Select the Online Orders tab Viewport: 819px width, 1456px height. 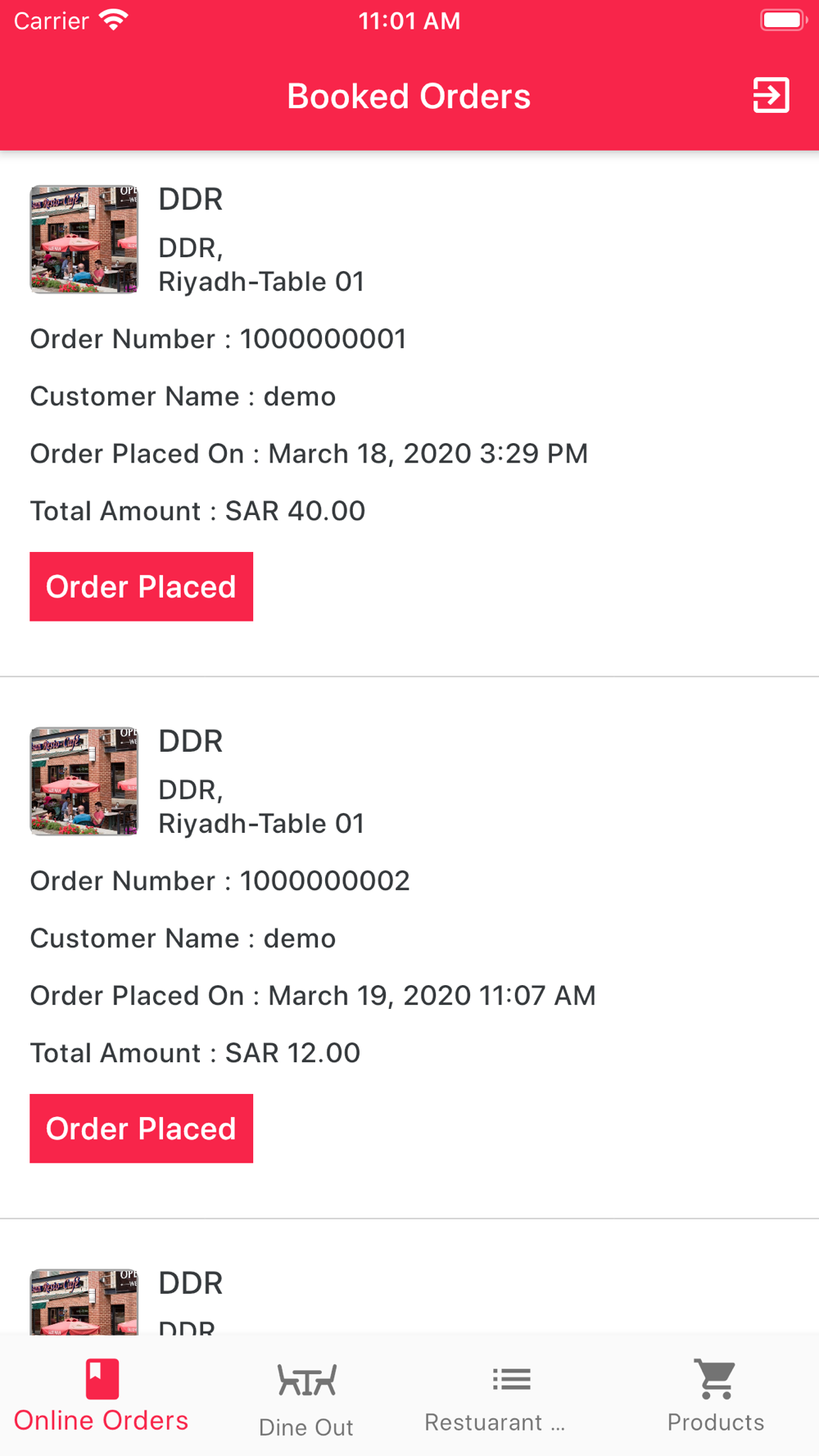102,1398
